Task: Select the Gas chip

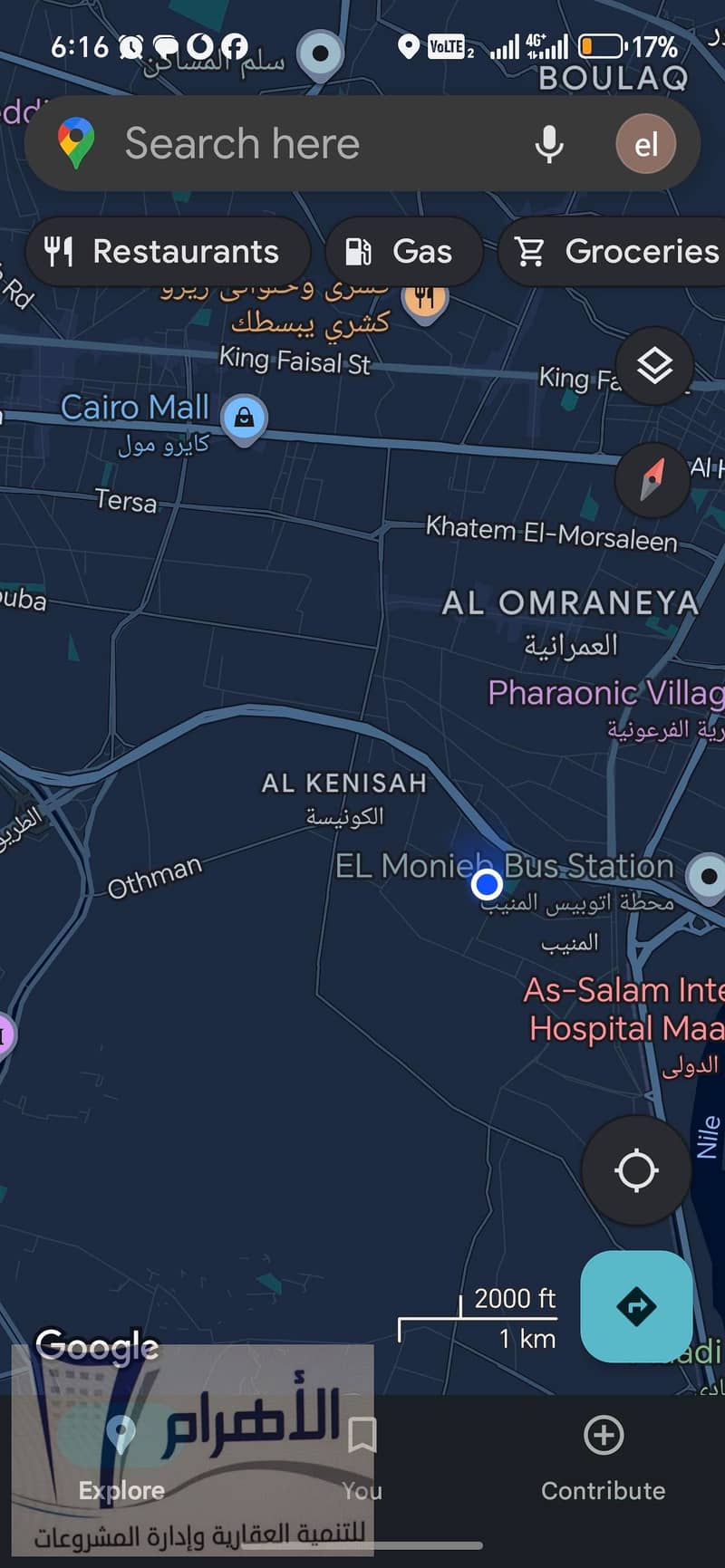Action: (x=401, y=252)
